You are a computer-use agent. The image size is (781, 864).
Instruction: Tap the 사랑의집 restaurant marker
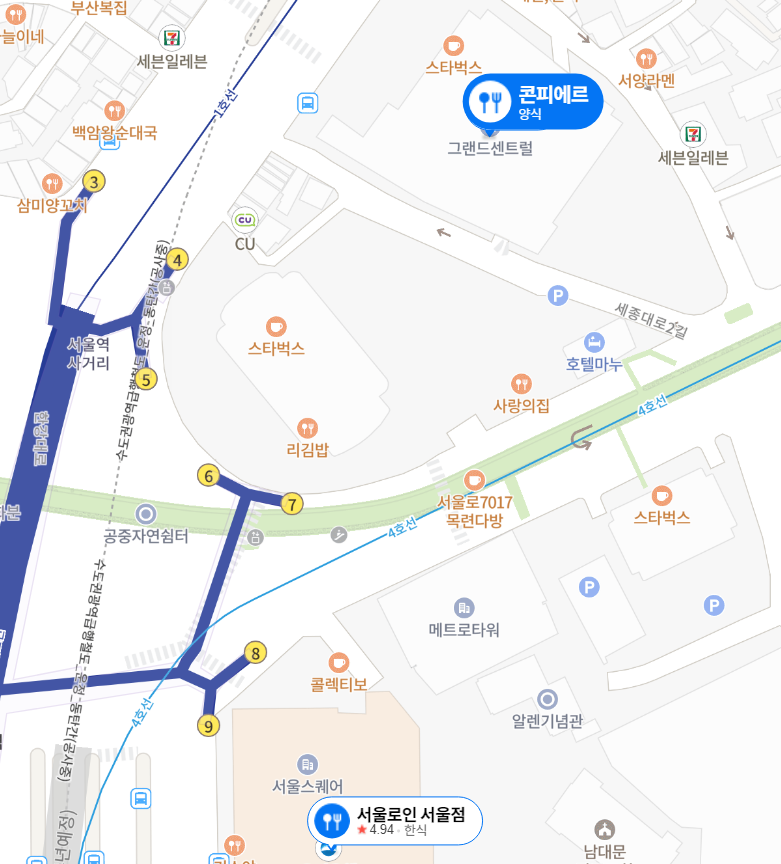coord(521,384)
